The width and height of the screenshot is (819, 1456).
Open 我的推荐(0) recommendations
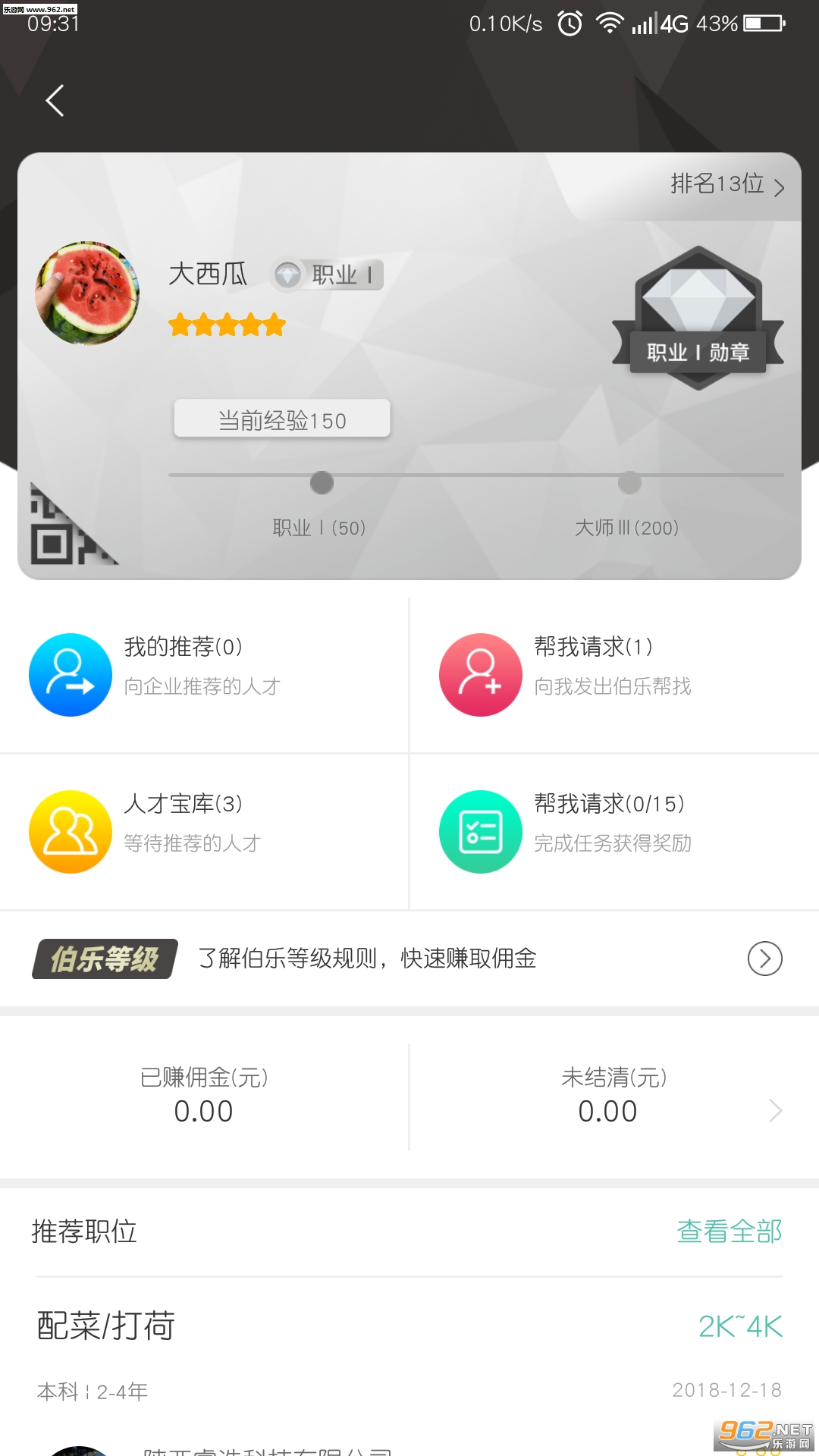(204, 675)
